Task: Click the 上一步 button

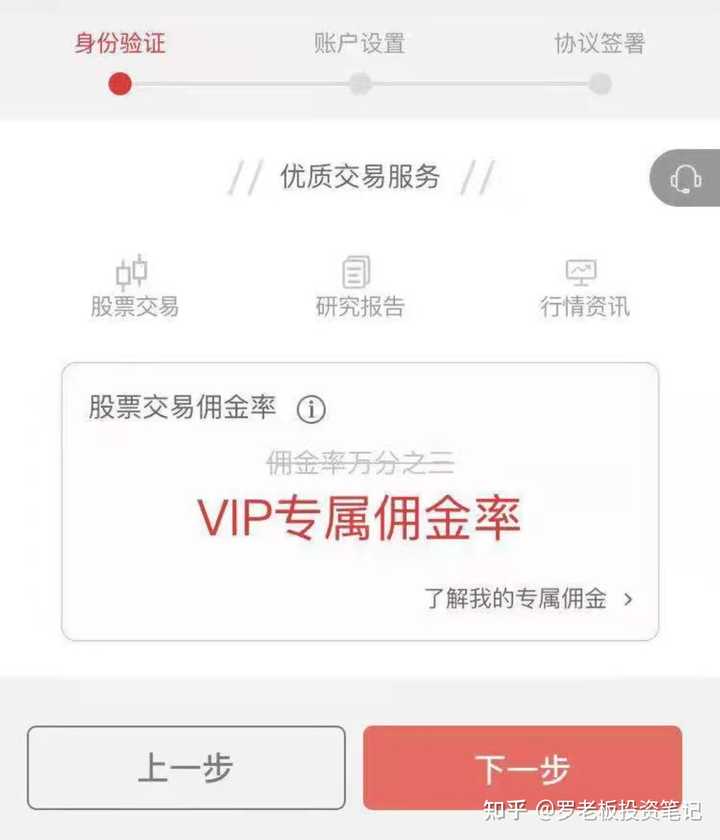Action: pyautogui.click(x=186, y=768)
